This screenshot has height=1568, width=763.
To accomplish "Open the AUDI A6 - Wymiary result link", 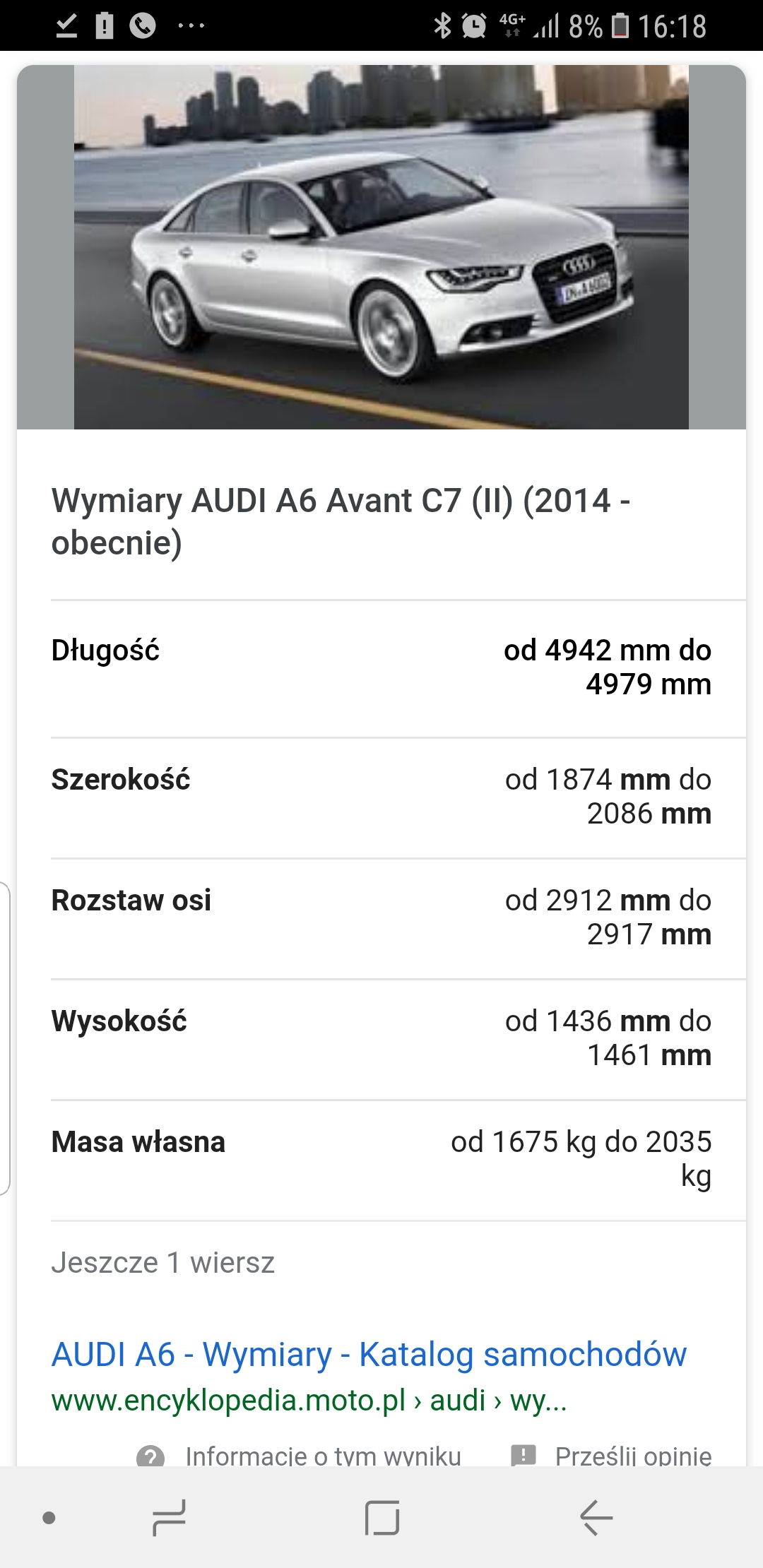I will point(369,1355).
